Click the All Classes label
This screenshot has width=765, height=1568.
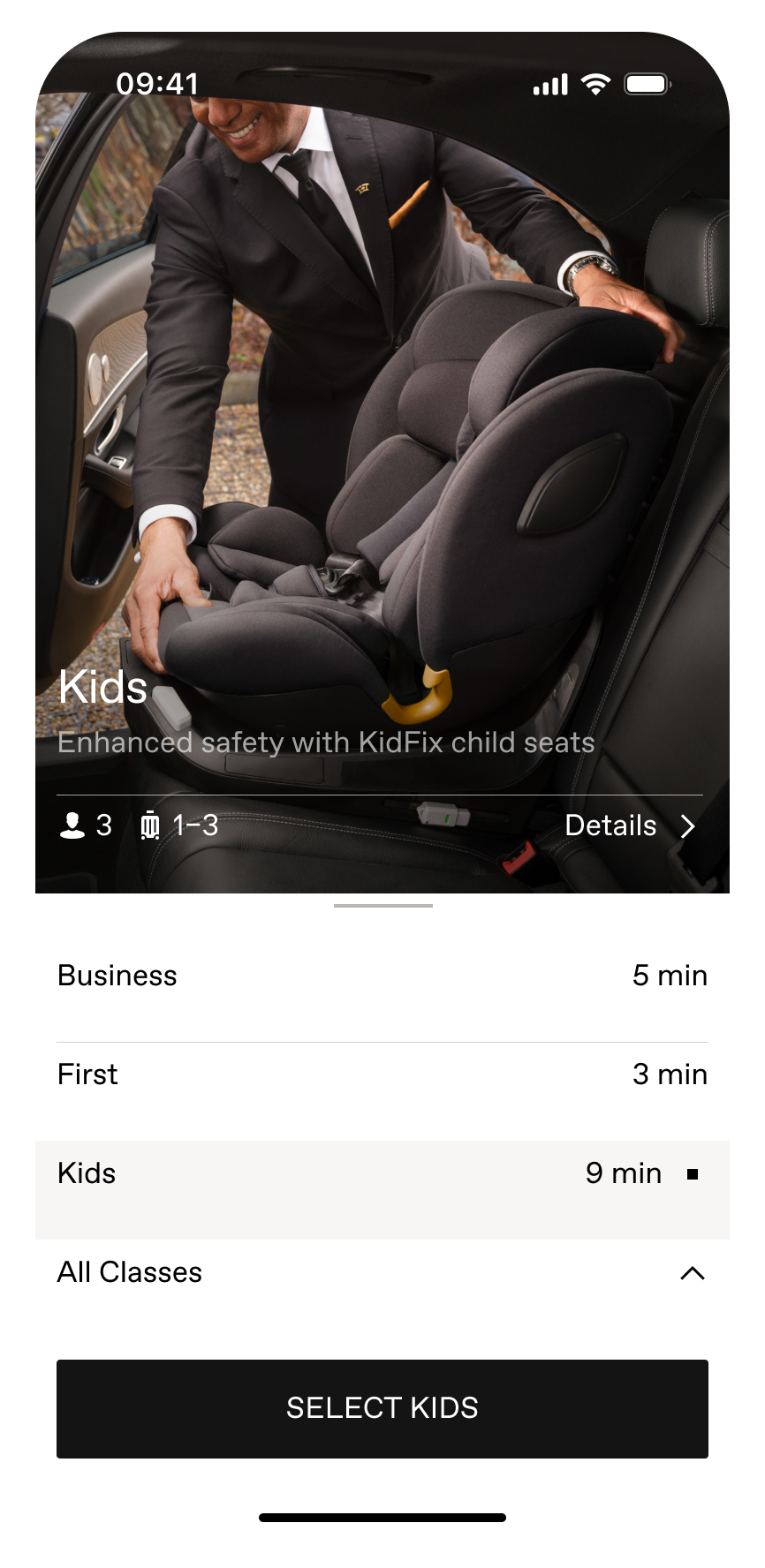[x=129, y=1272]
